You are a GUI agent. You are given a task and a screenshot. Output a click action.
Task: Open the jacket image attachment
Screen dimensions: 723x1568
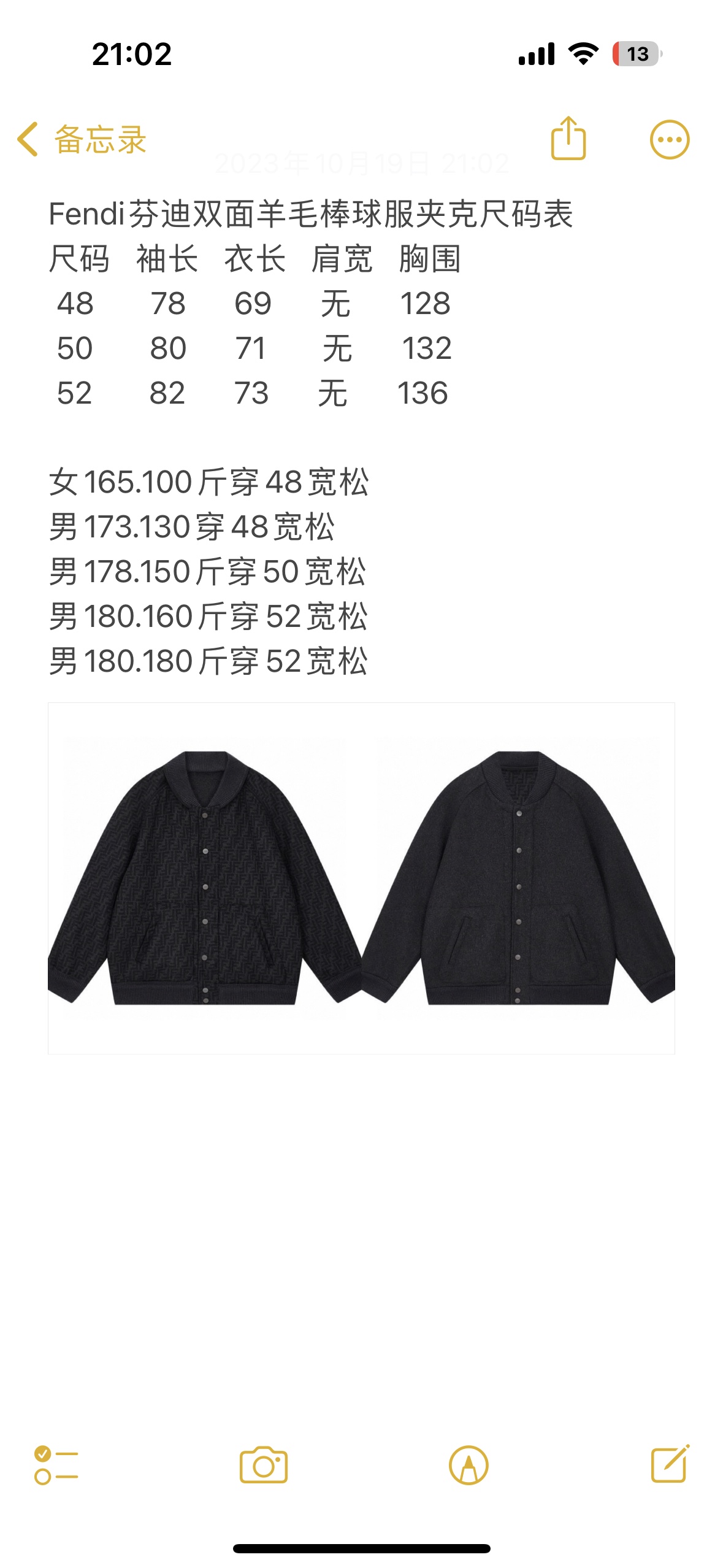[361, 878]
